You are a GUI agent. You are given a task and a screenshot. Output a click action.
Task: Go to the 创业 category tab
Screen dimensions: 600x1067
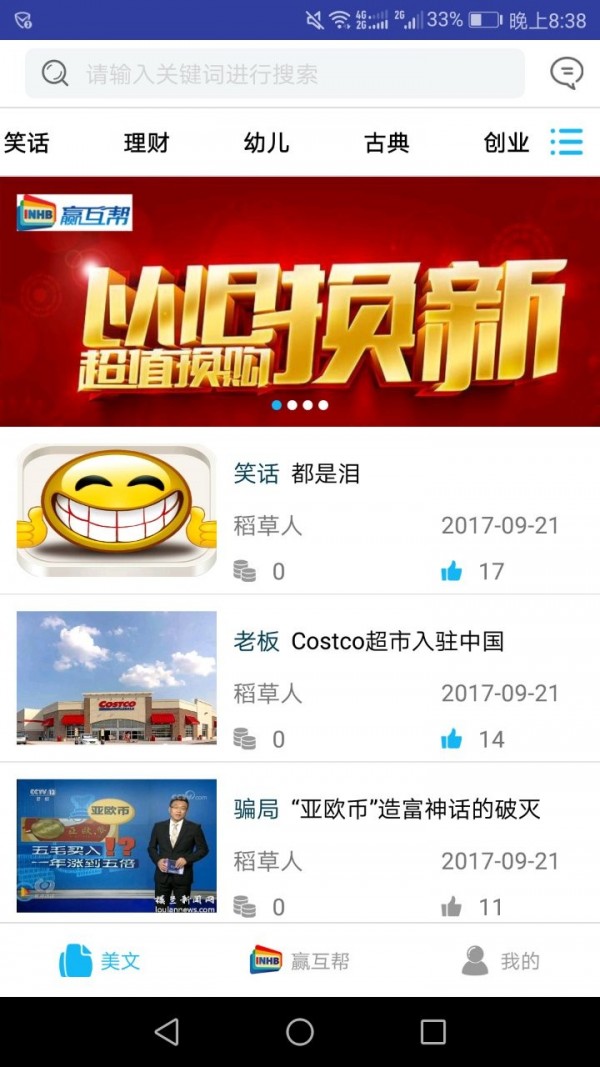click(506, 143)
